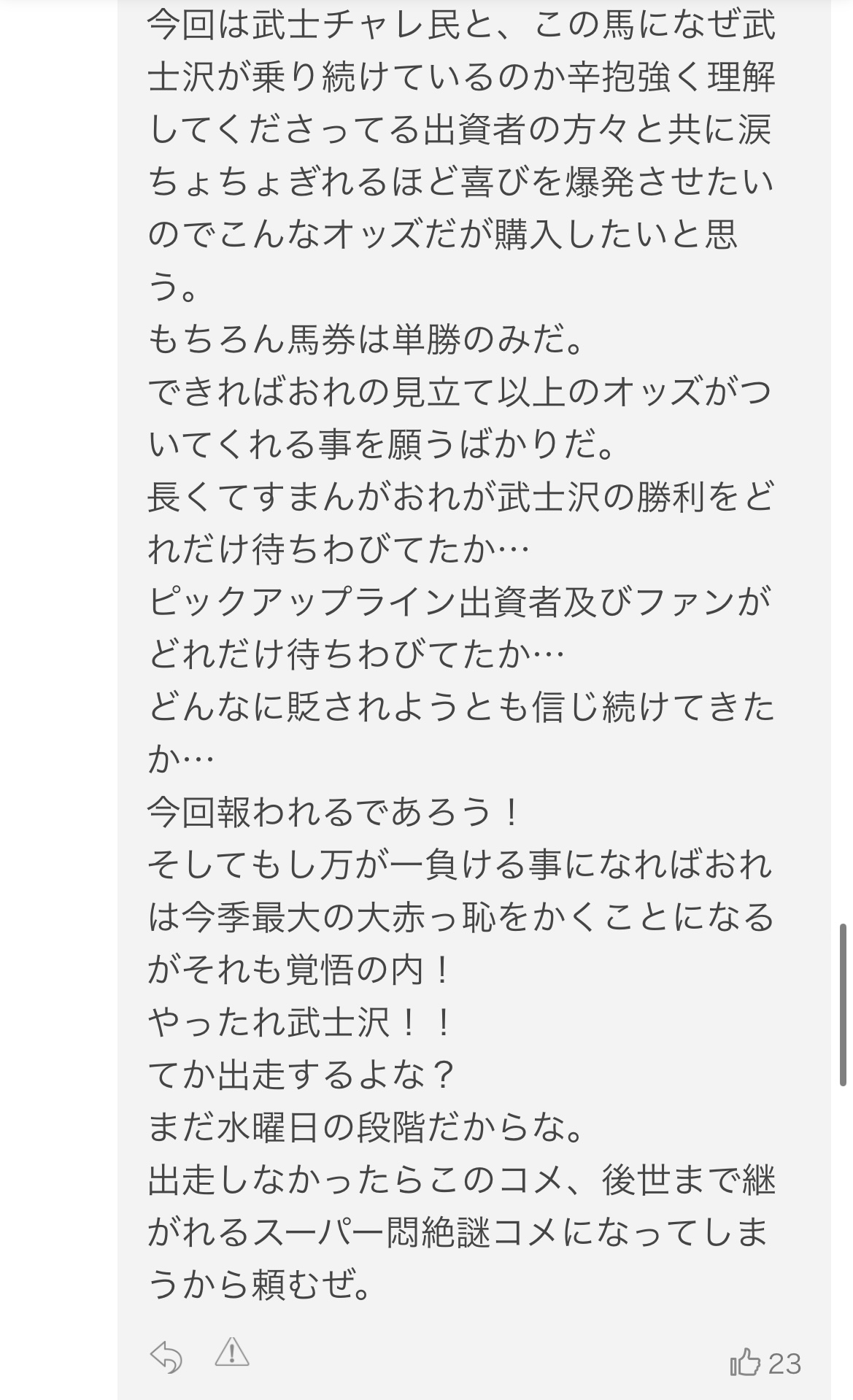
Task: Like this comment with the thumbs-up
Action: tap(745, 1362)
